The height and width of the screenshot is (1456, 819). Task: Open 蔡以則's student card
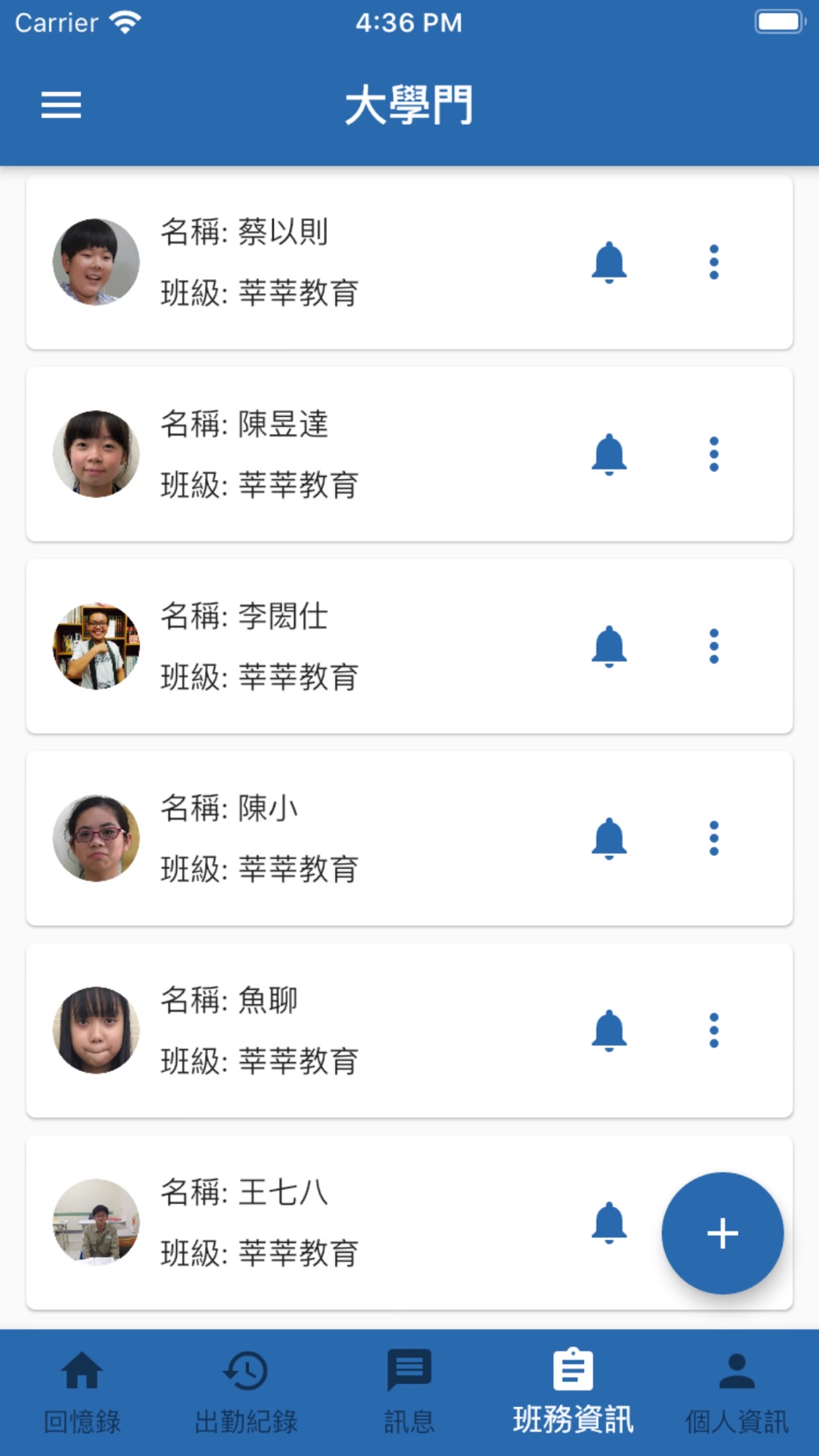click(409, 262)
